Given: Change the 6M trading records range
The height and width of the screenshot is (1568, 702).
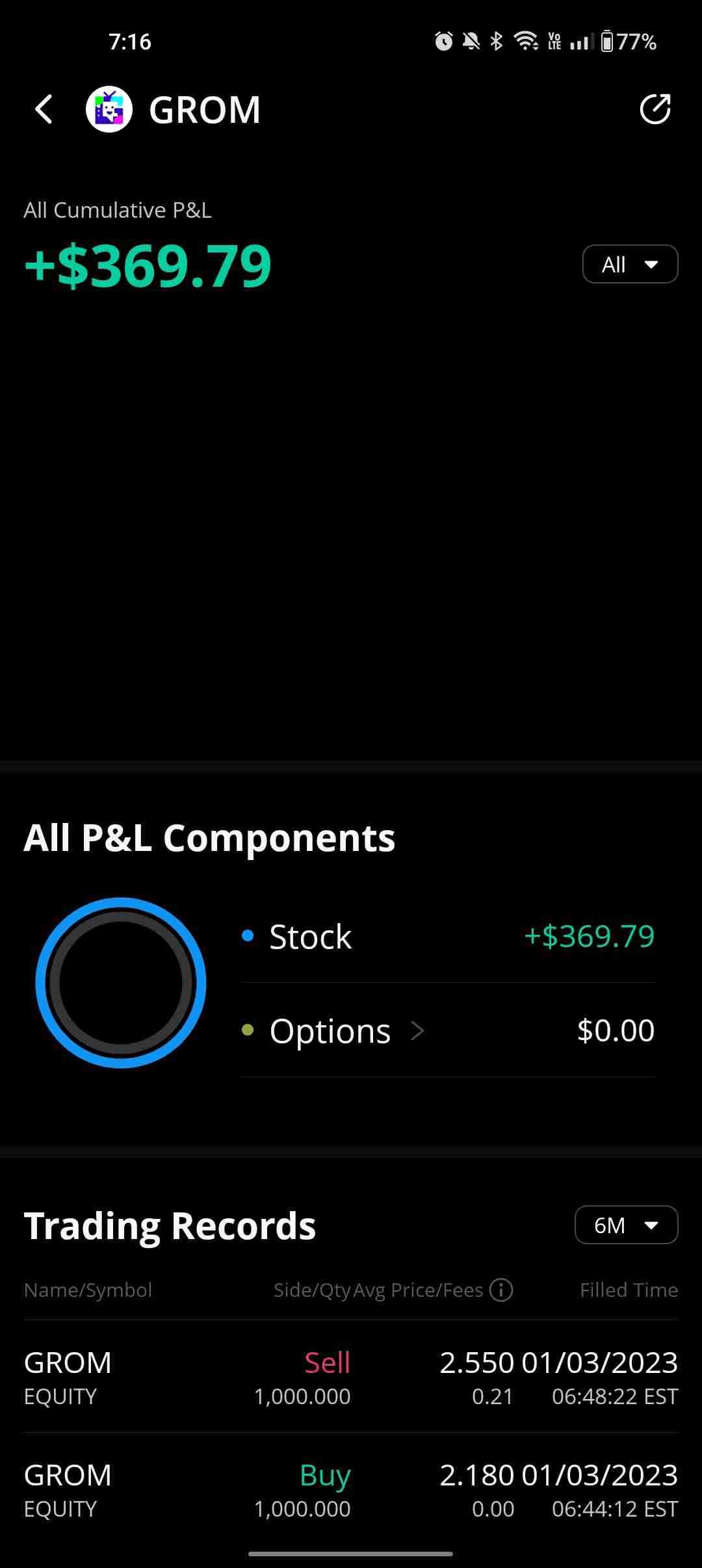Looking at the screenshot, I should click(625, 1225).
